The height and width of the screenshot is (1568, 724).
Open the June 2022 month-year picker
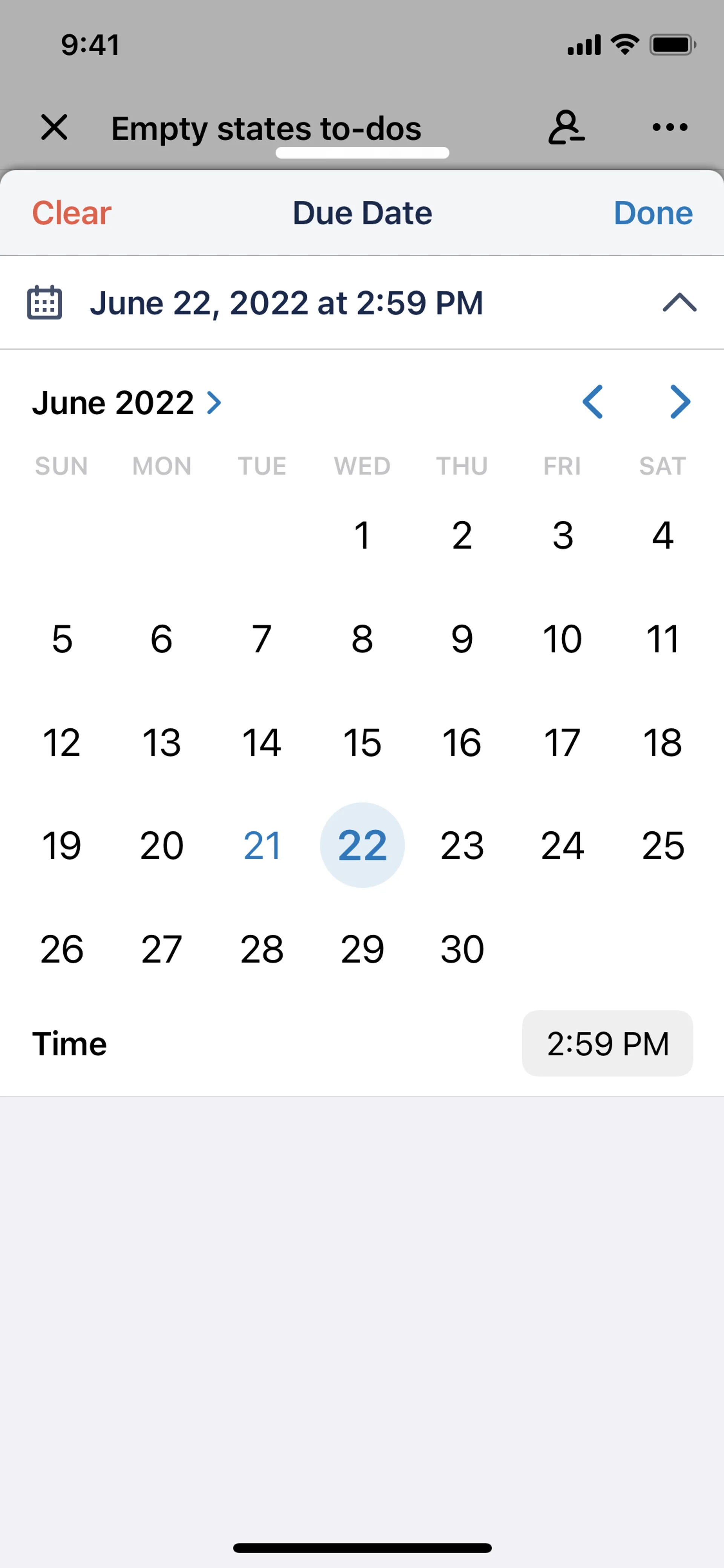tap(127, 402)
